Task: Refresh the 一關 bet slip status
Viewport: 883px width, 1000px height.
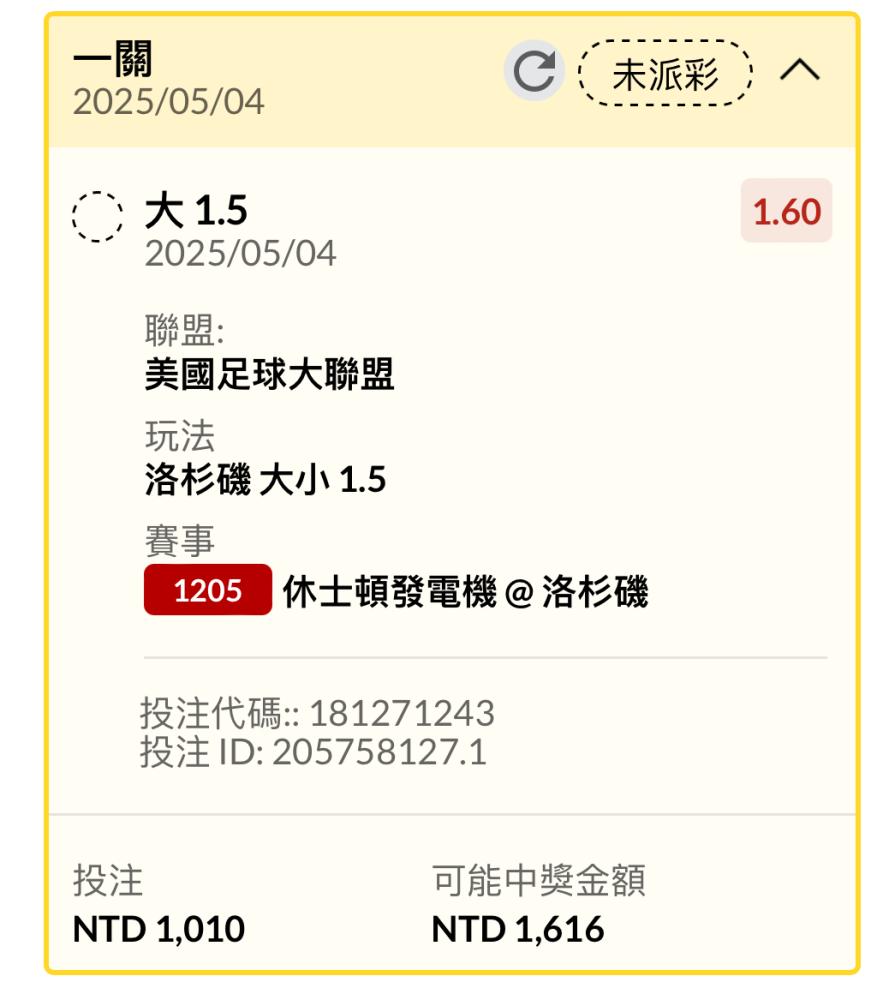Action: tap(532, 74)
